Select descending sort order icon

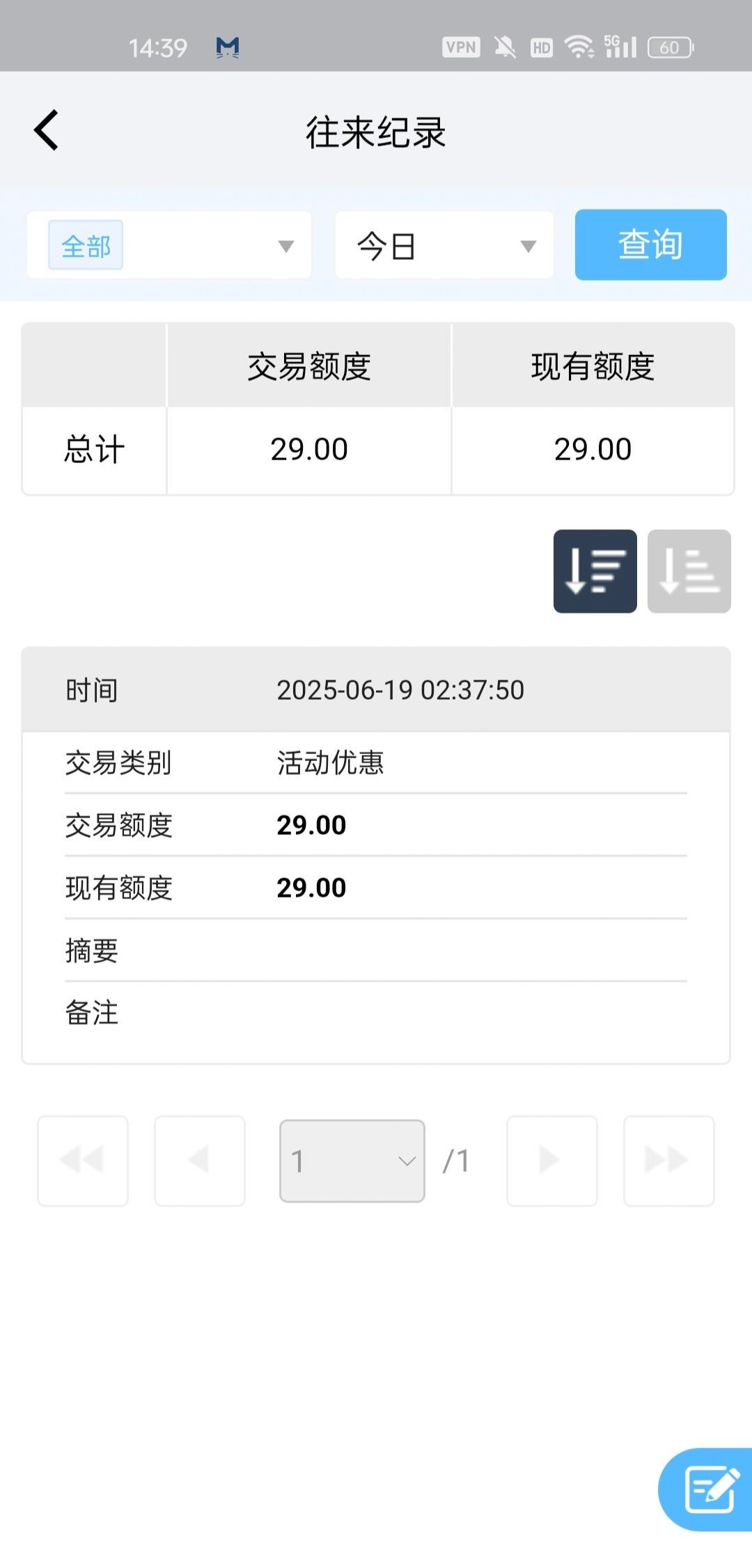(595, 571)
